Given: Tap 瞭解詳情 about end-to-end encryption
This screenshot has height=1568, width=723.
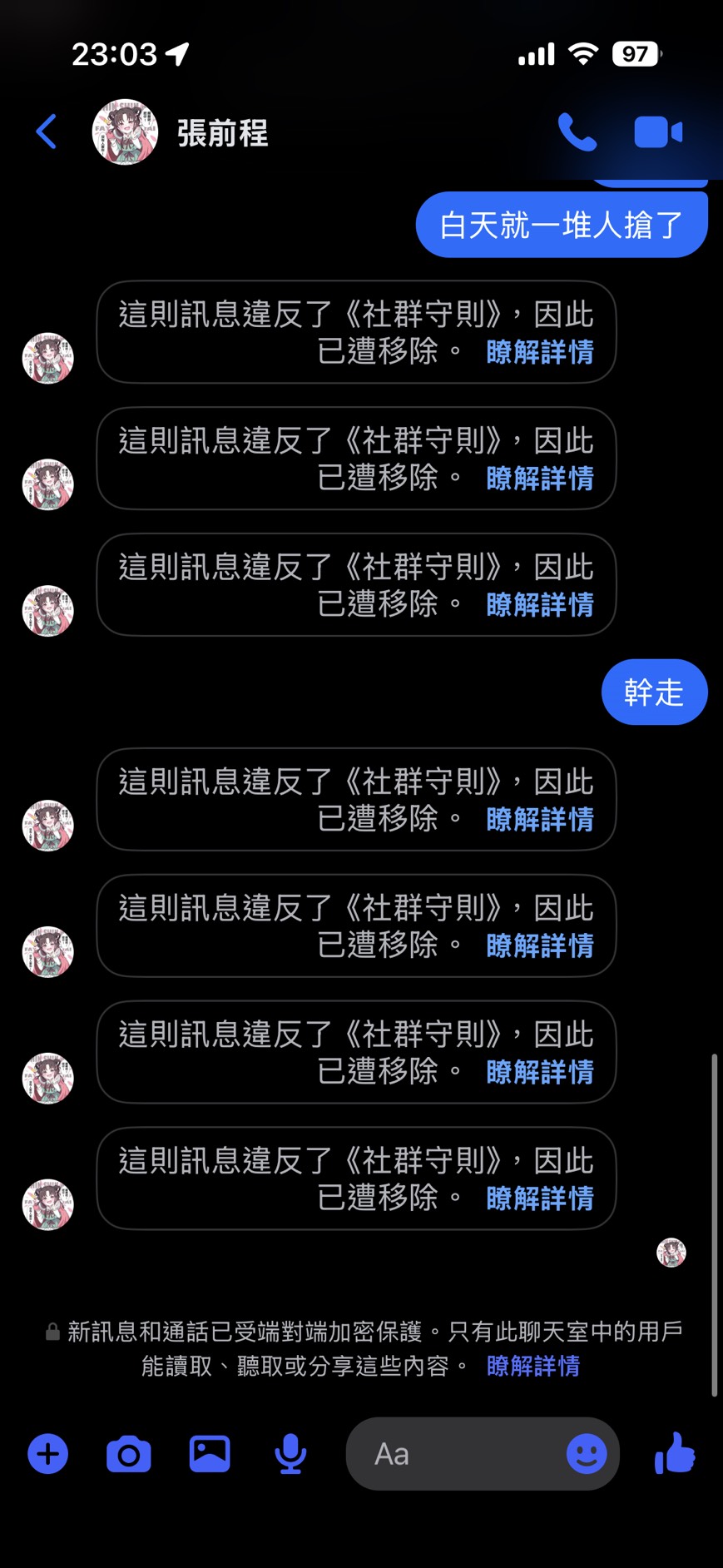Looking at the screenshot, I should (532, 1366).
